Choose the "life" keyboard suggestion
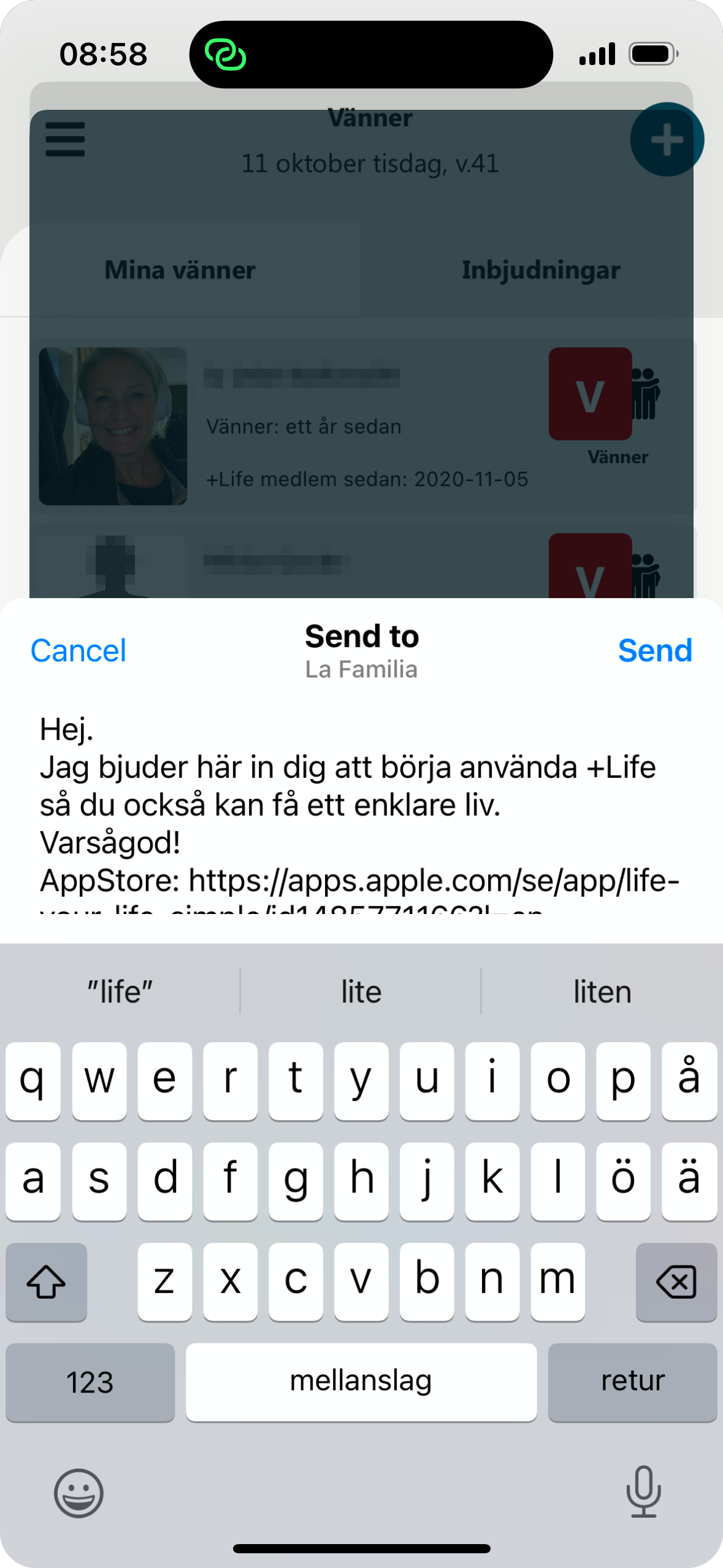Image resolution: width=723 pixels, height=1568 pixels. coord(120,991)
